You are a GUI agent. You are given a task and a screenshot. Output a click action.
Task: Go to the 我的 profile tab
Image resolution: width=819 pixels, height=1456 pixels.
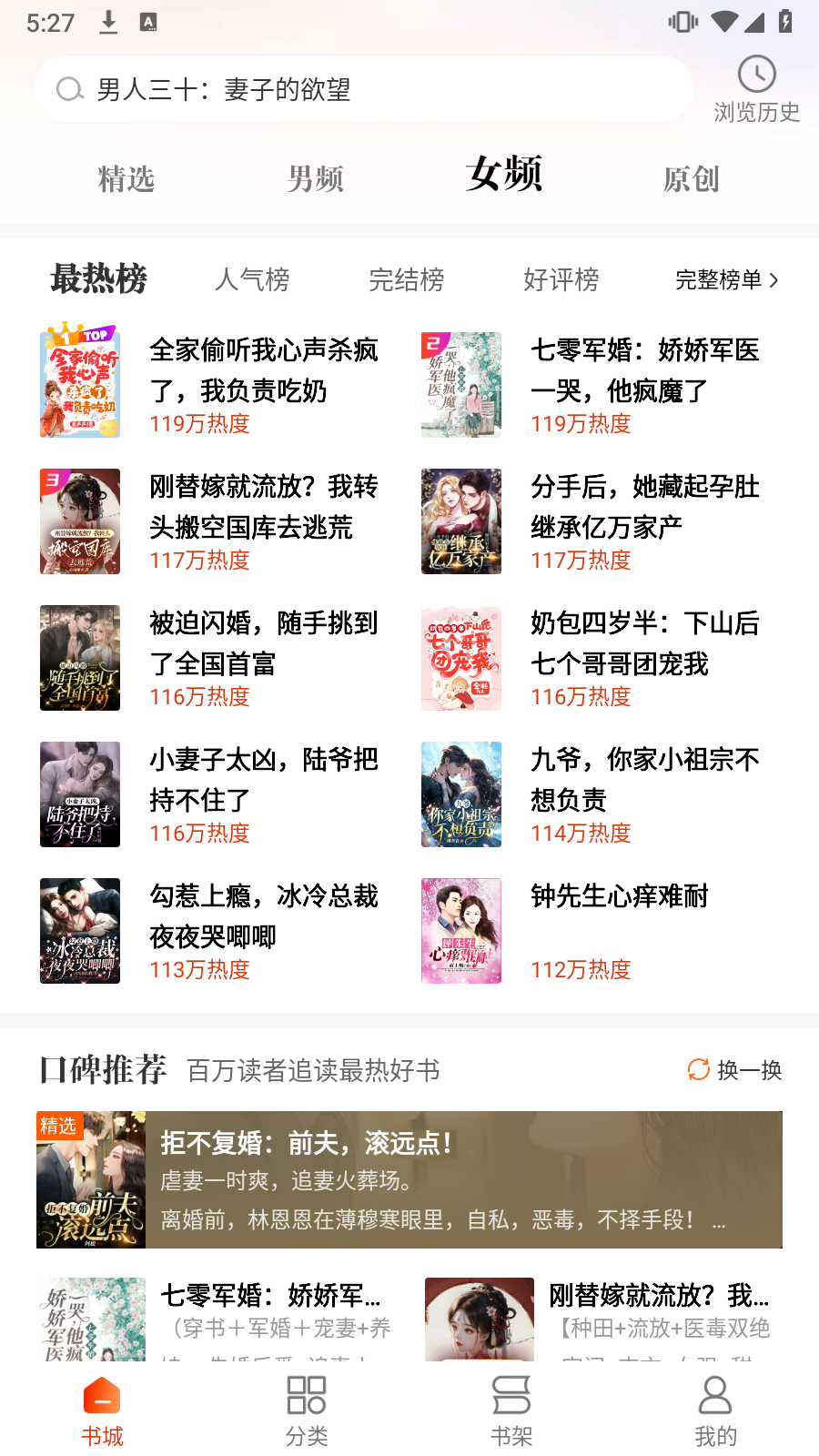pos(716,1410)
